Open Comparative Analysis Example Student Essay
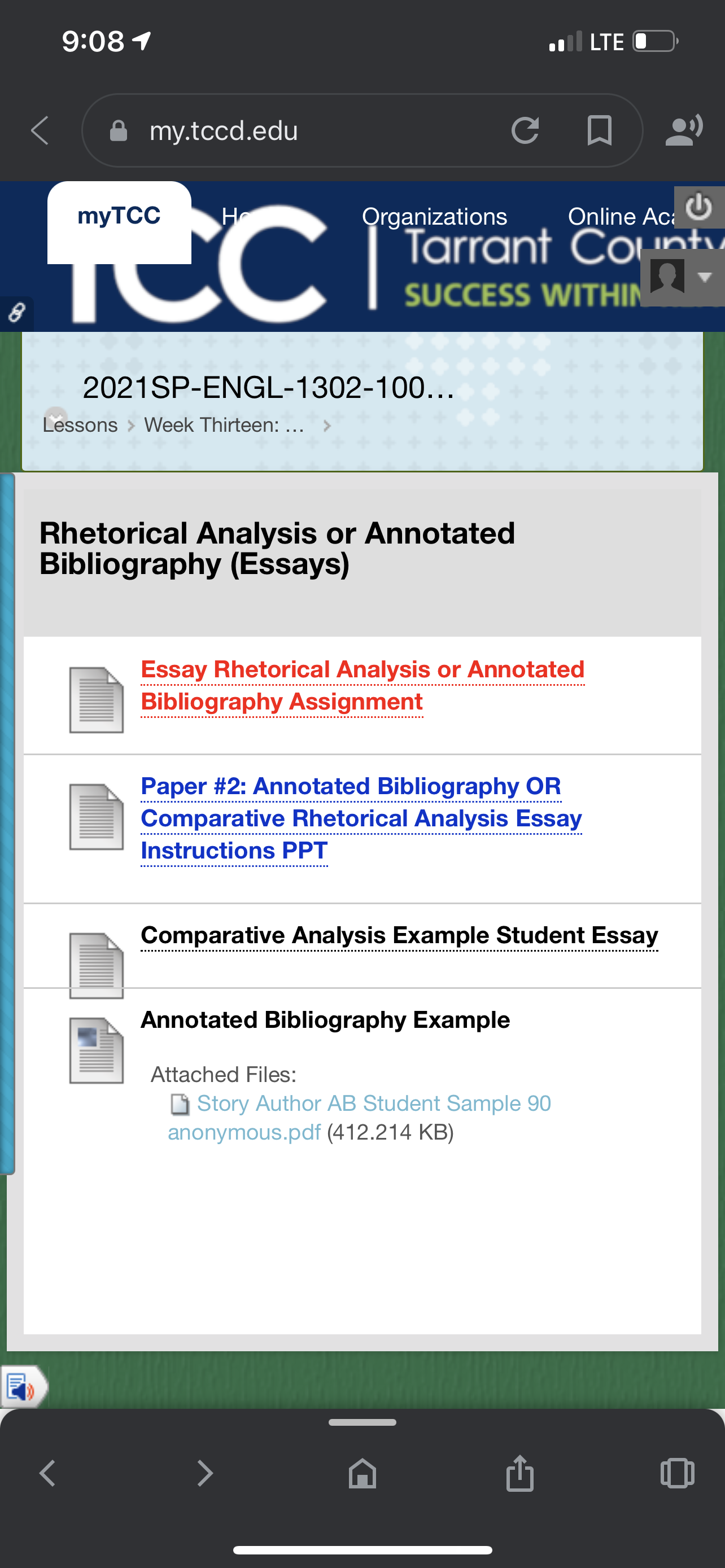Screen dimensions: 725x1568 tap(399, 935)
